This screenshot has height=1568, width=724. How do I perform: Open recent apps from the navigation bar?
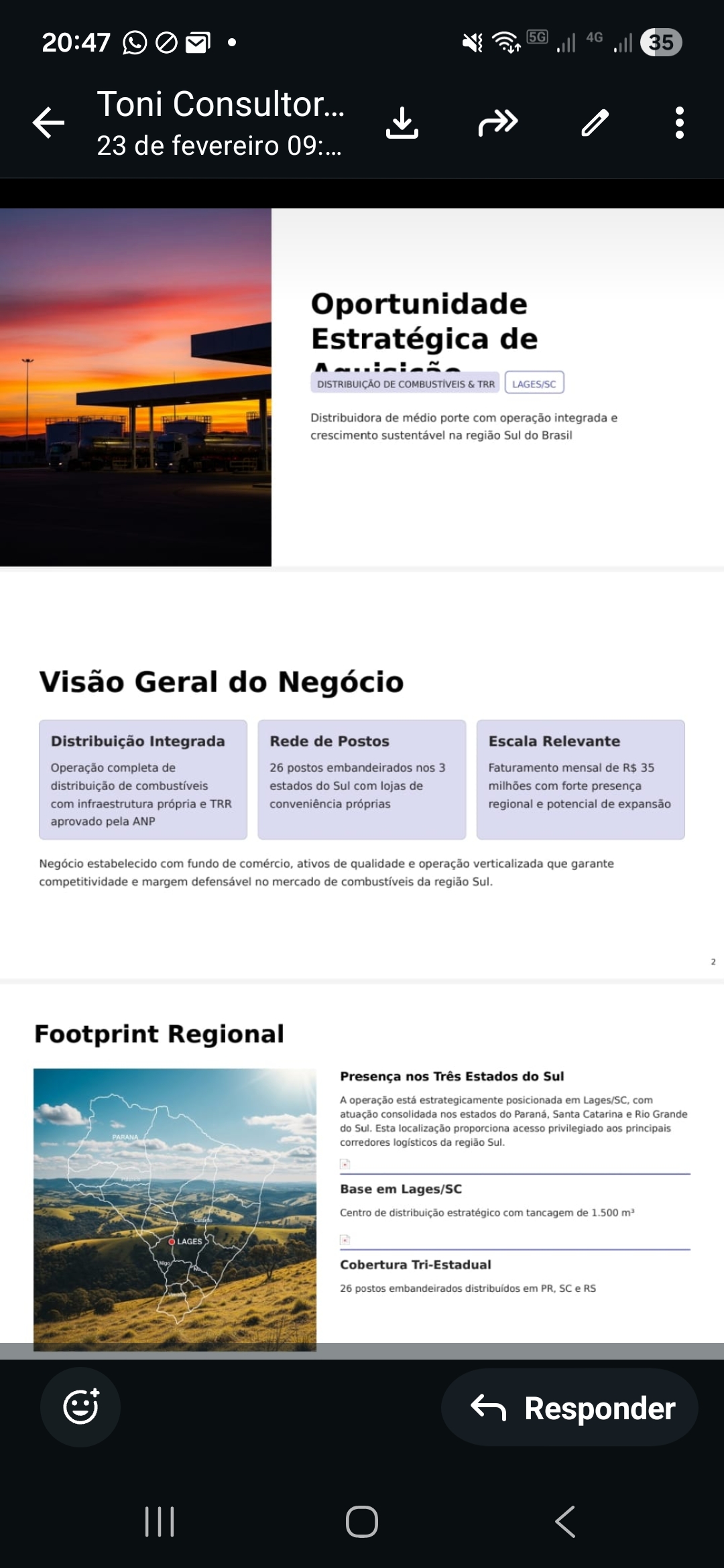pos(160,1521)
